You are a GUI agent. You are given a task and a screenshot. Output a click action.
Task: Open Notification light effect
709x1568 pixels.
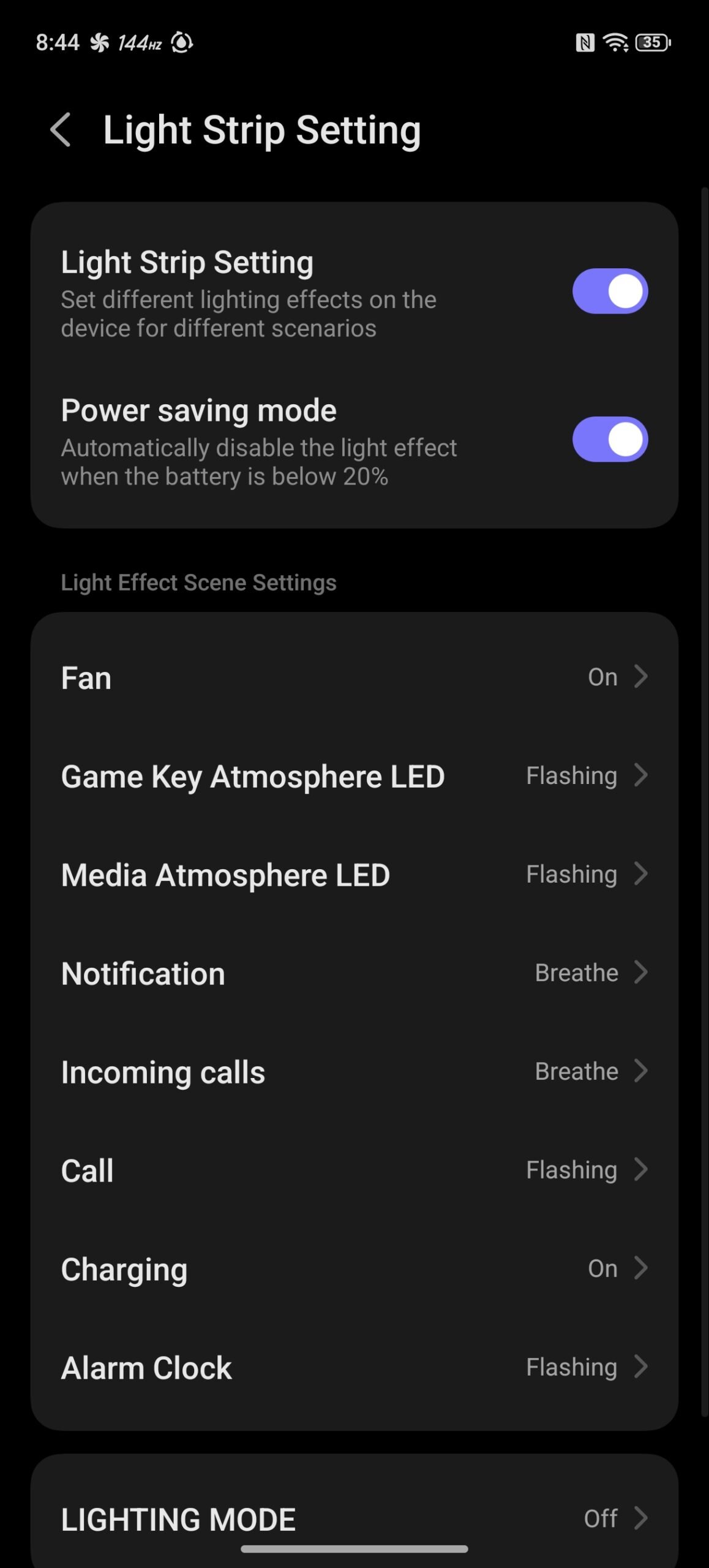pos(354,973)
